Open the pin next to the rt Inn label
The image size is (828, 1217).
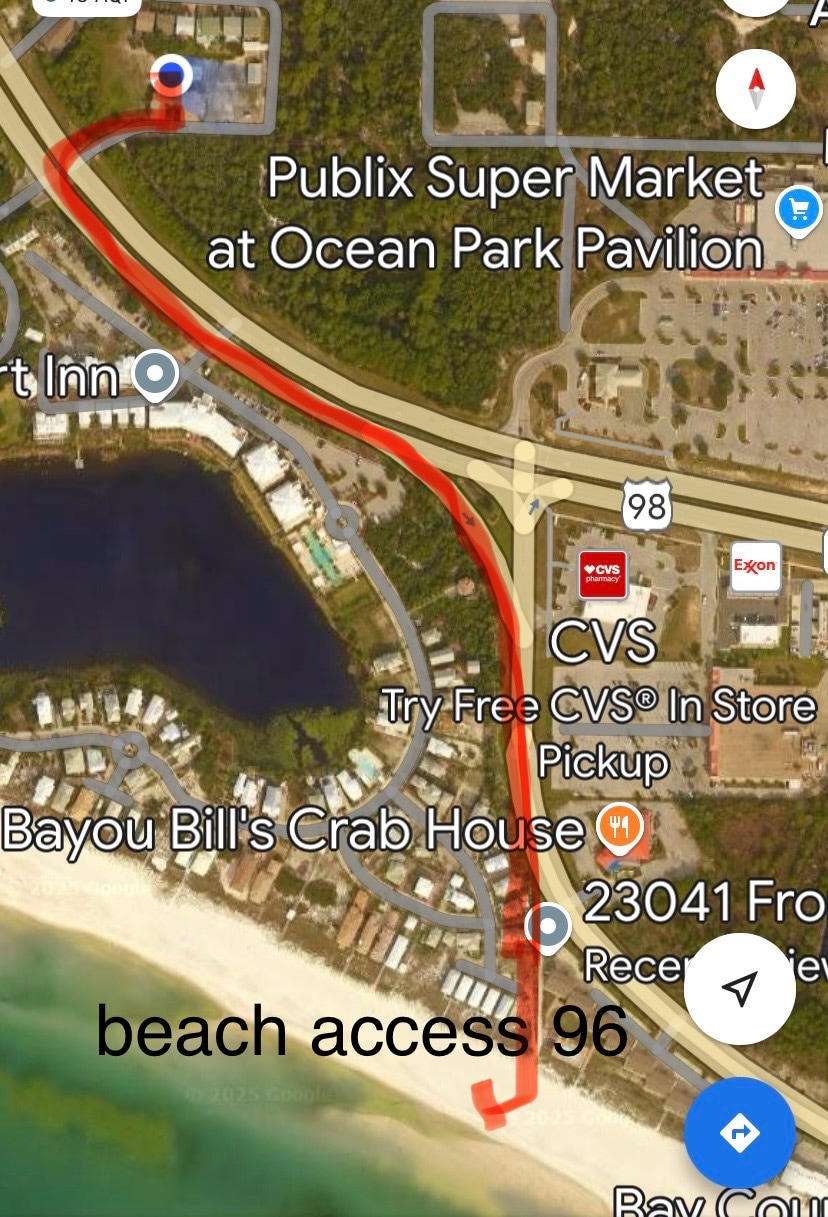pyautogui.click(x=156, y=375)
